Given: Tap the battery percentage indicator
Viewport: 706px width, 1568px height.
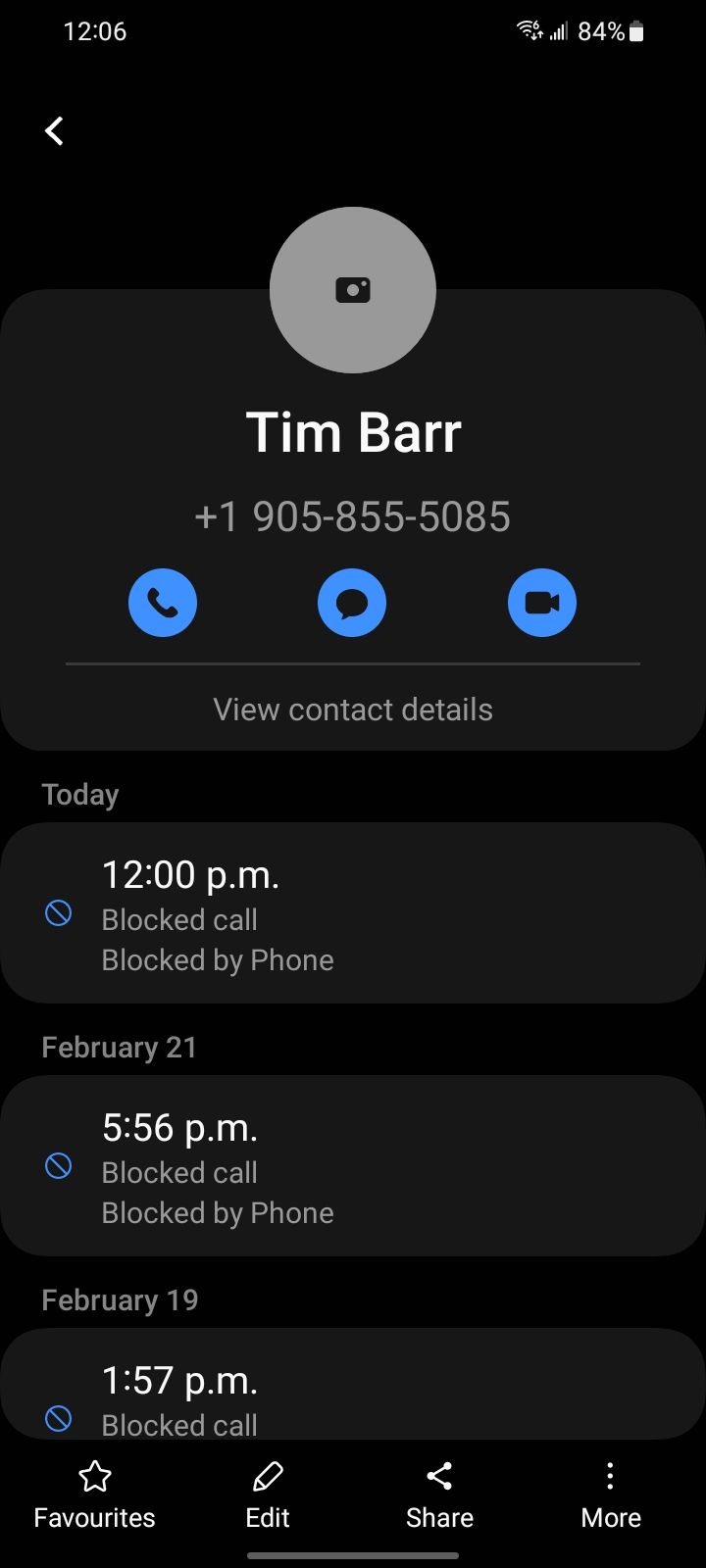Looking at the screenshot, I should tap(599, 30).
